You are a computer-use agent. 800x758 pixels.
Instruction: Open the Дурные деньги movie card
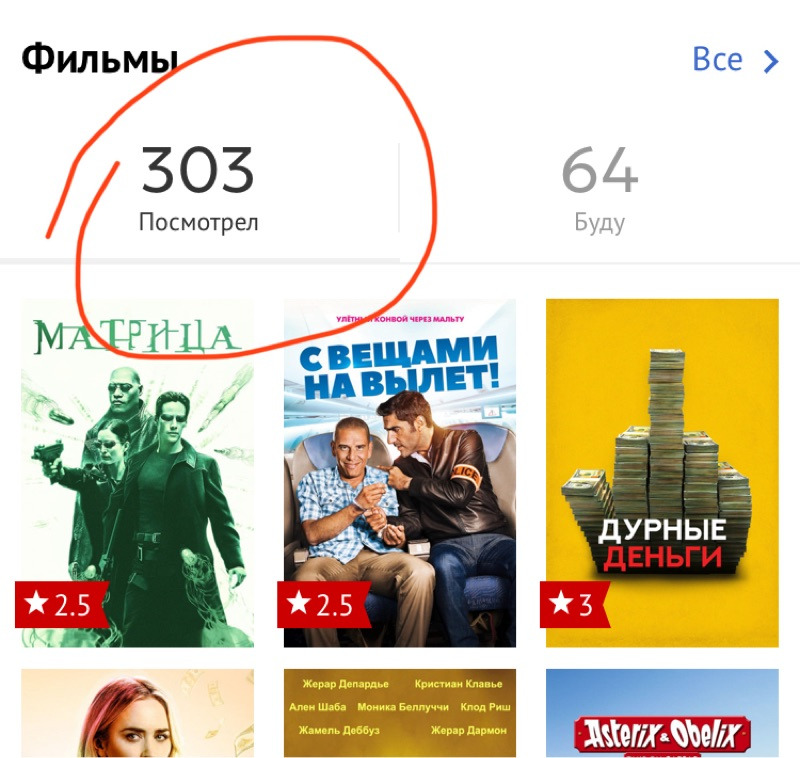click(x=662, y=472)
